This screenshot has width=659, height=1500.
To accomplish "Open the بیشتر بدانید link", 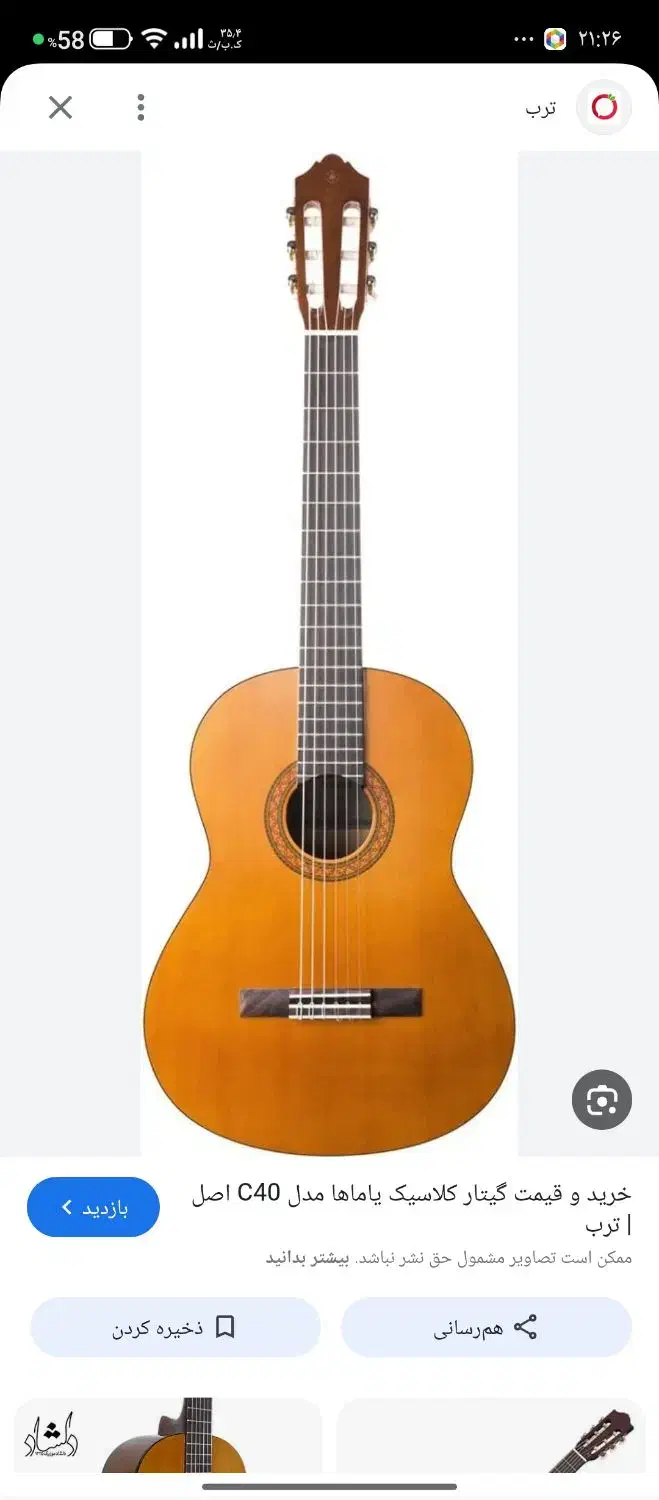I will 307,1258.
